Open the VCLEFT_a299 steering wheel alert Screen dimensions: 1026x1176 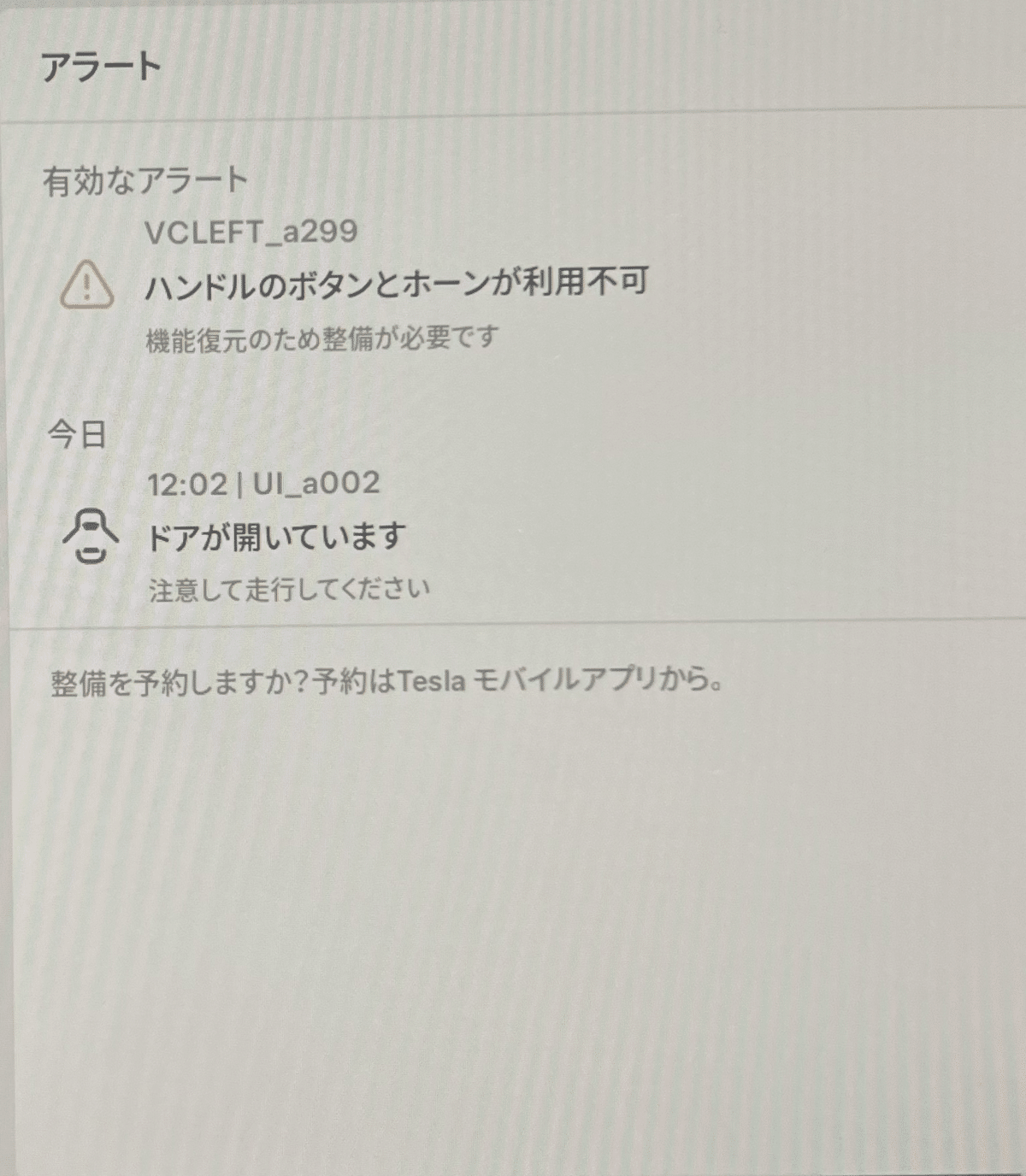(x=396, y=283)
